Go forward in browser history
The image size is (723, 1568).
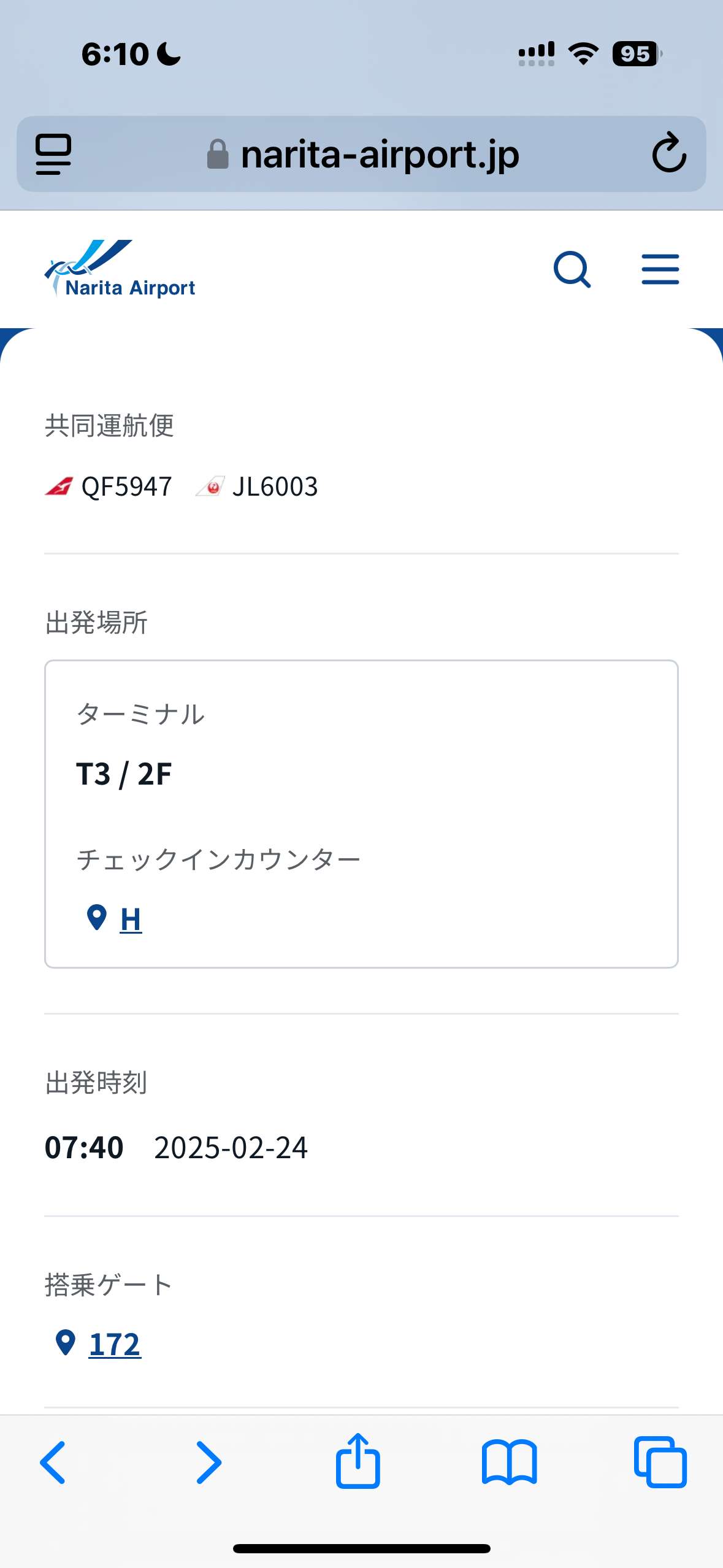pos(208,1462)
